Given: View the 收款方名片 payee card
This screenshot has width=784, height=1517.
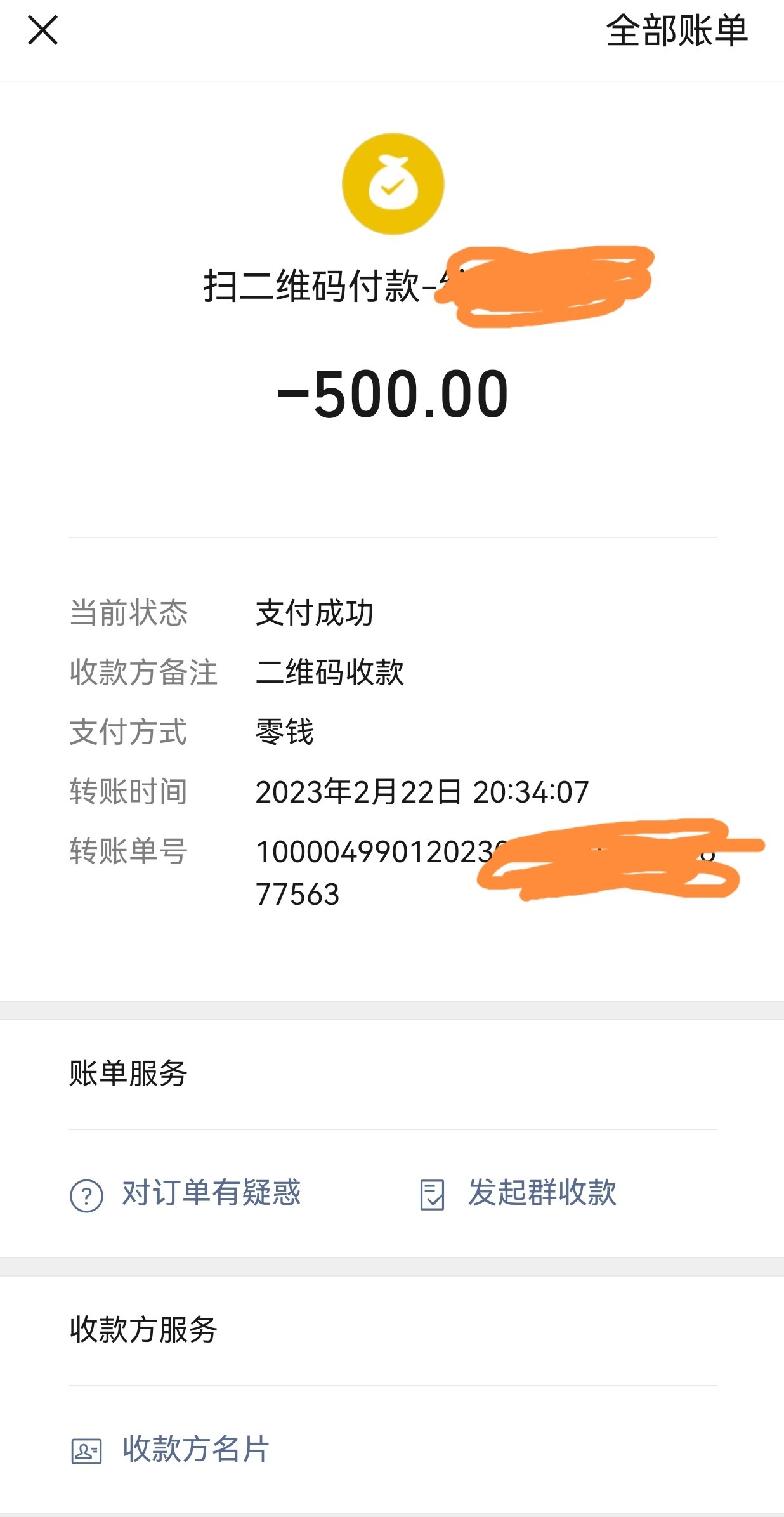Looking at the screenshot, I should tap(170, 1449).
